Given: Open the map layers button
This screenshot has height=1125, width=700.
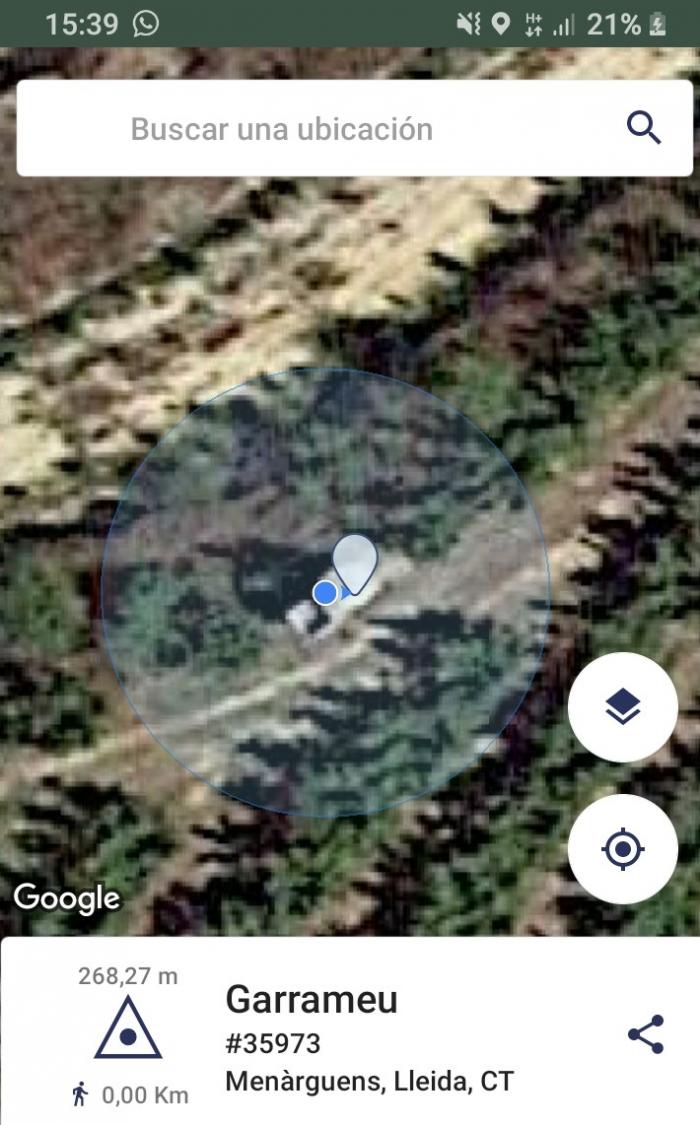Looking at the screenshot, I should tap(623, 707).
